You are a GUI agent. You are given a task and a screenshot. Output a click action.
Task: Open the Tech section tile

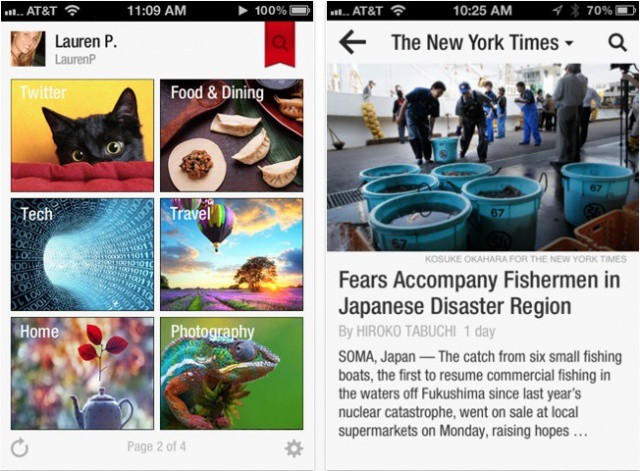coord(82,254)
